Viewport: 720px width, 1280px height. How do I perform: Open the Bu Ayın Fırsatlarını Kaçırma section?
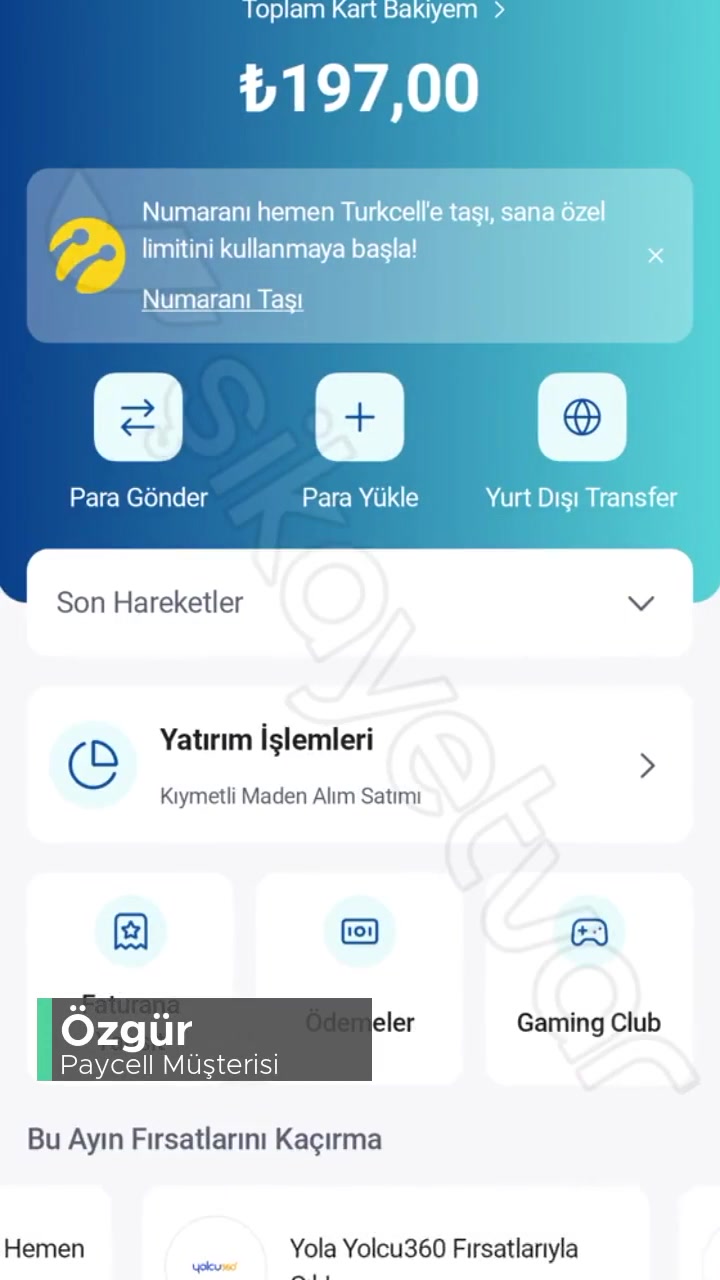[x=205, y=1139]
